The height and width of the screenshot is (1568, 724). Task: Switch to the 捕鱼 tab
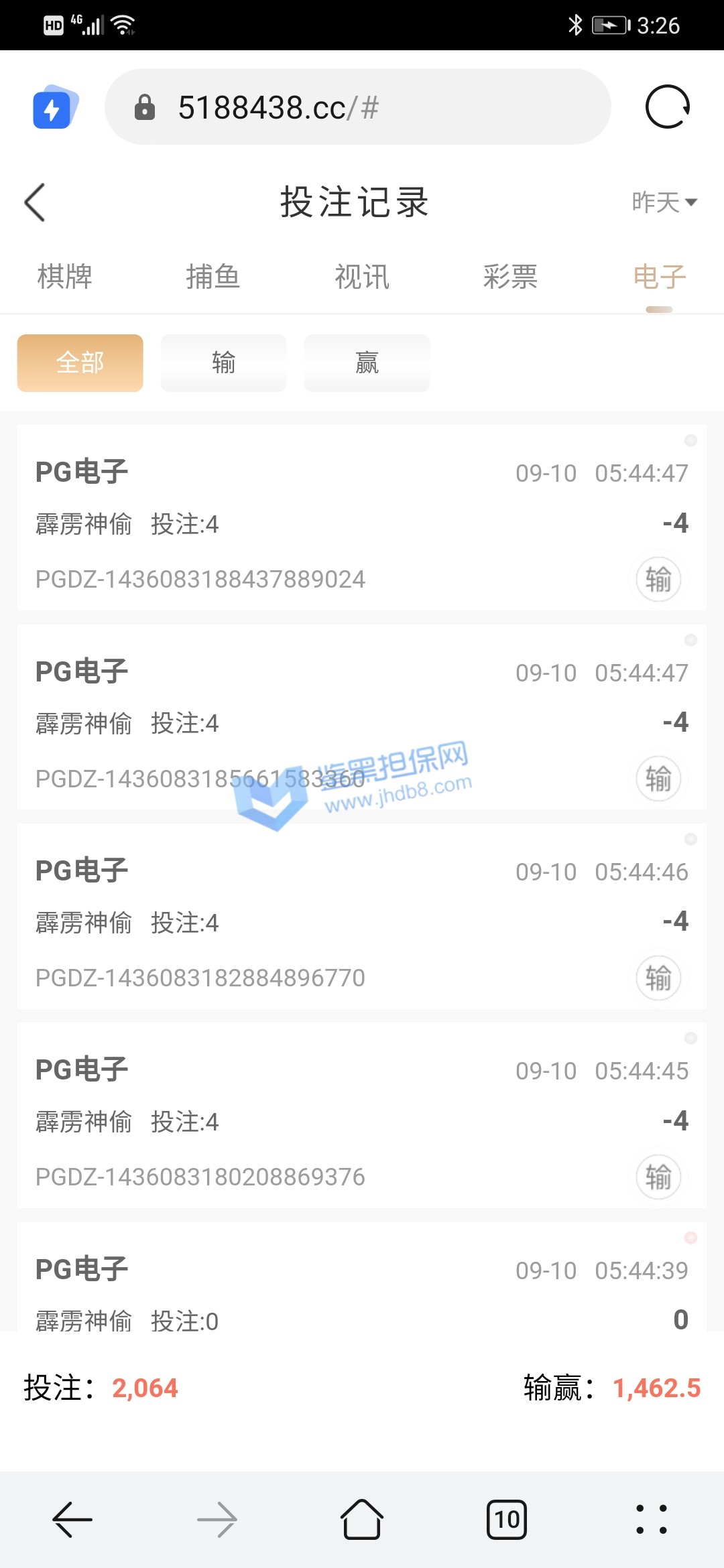[x=213, y=277]
